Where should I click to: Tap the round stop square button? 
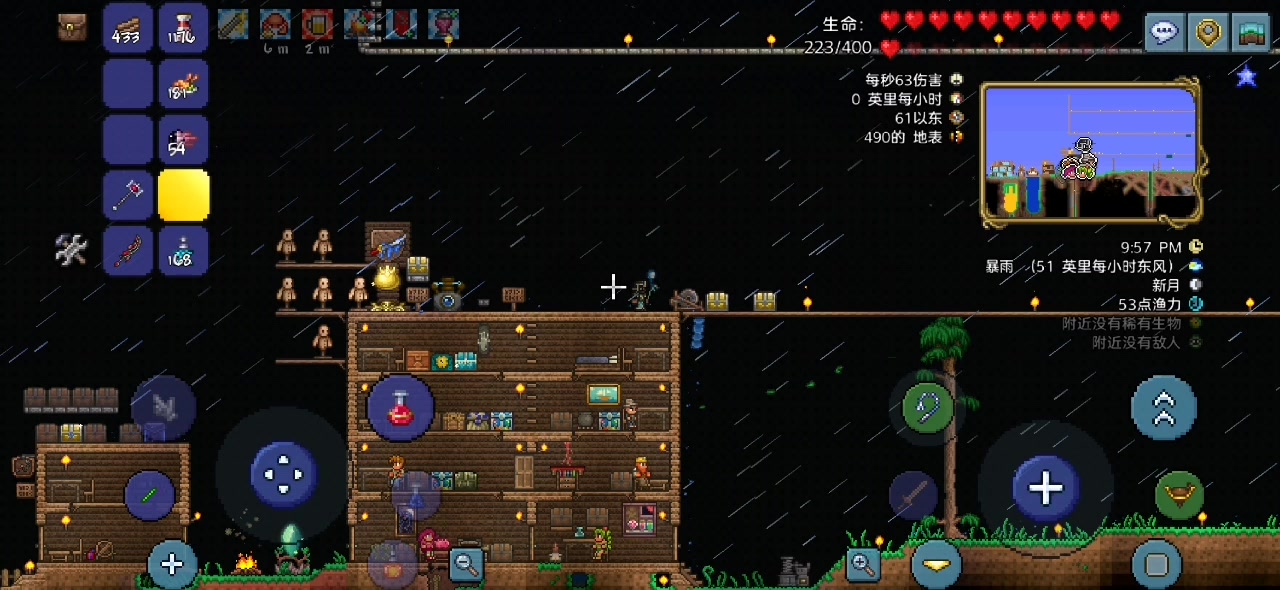click(1156, 565)
